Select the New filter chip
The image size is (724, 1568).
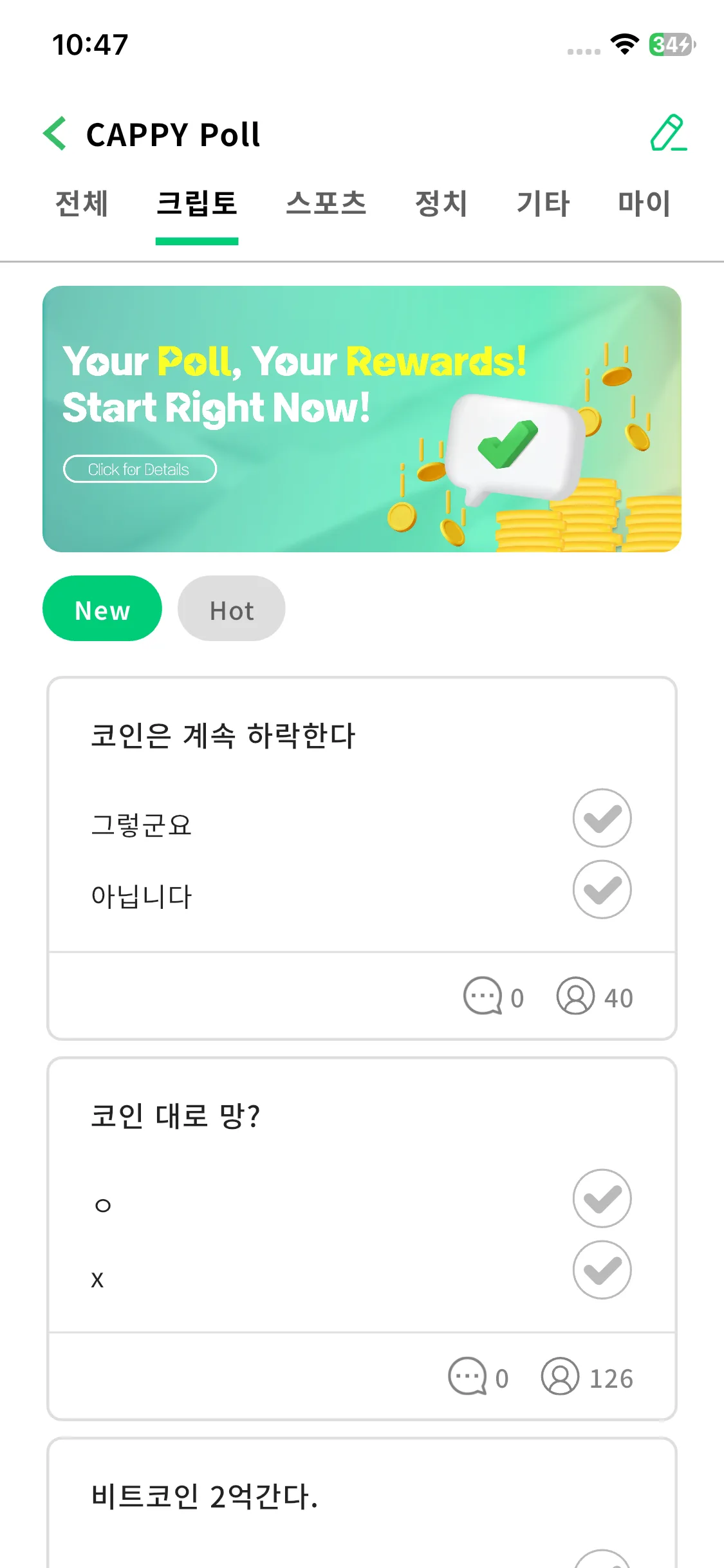tap(102, 609)
